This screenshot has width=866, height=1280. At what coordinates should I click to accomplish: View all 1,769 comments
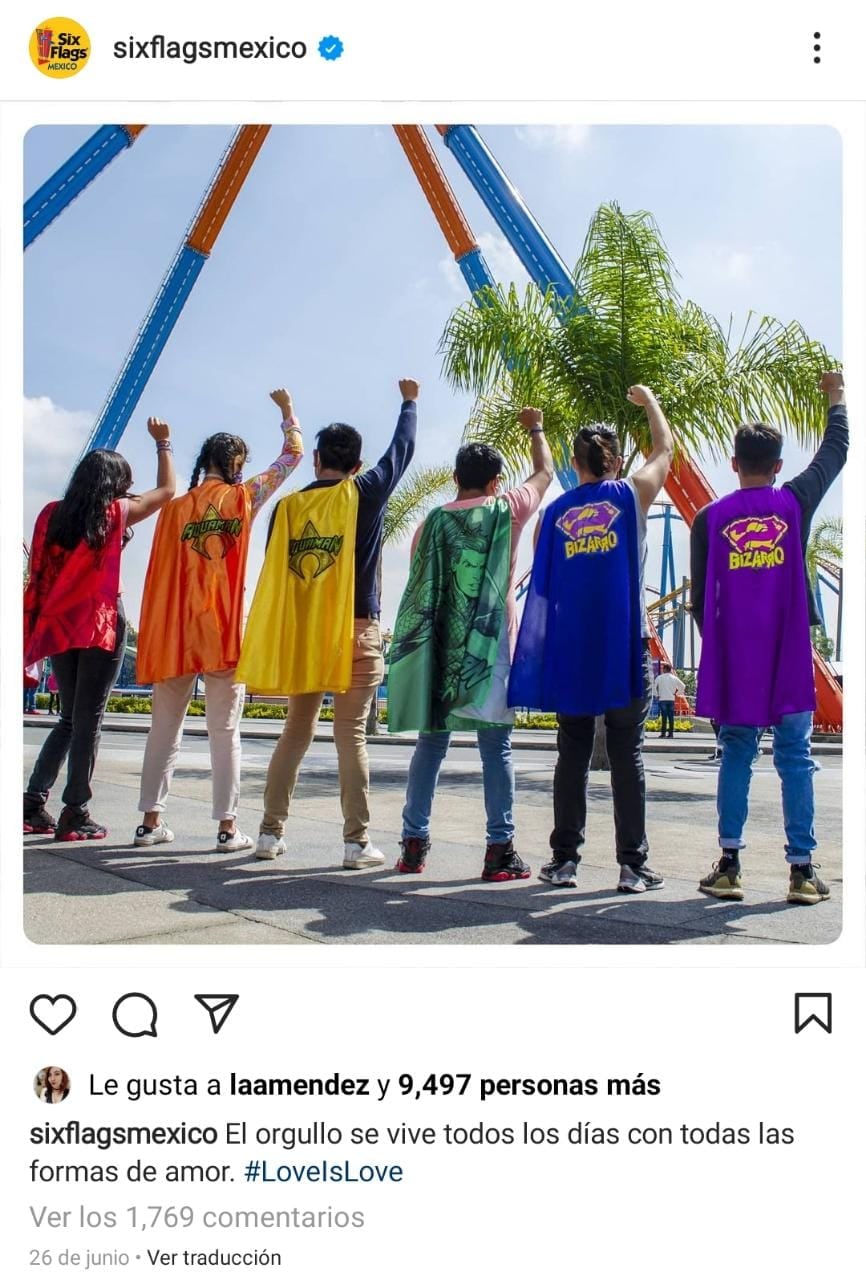[x=197, y=1217]
